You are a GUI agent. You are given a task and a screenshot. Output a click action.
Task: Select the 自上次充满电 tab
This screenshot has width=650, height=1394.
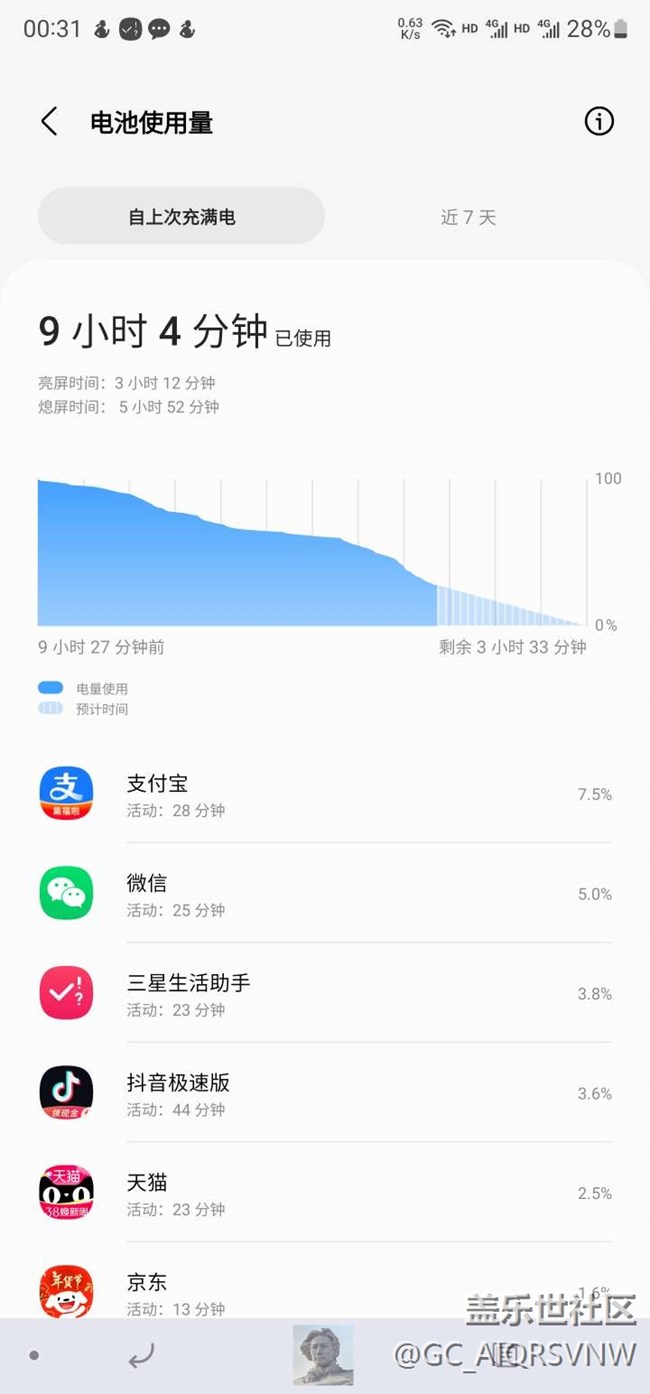point(181,216)
